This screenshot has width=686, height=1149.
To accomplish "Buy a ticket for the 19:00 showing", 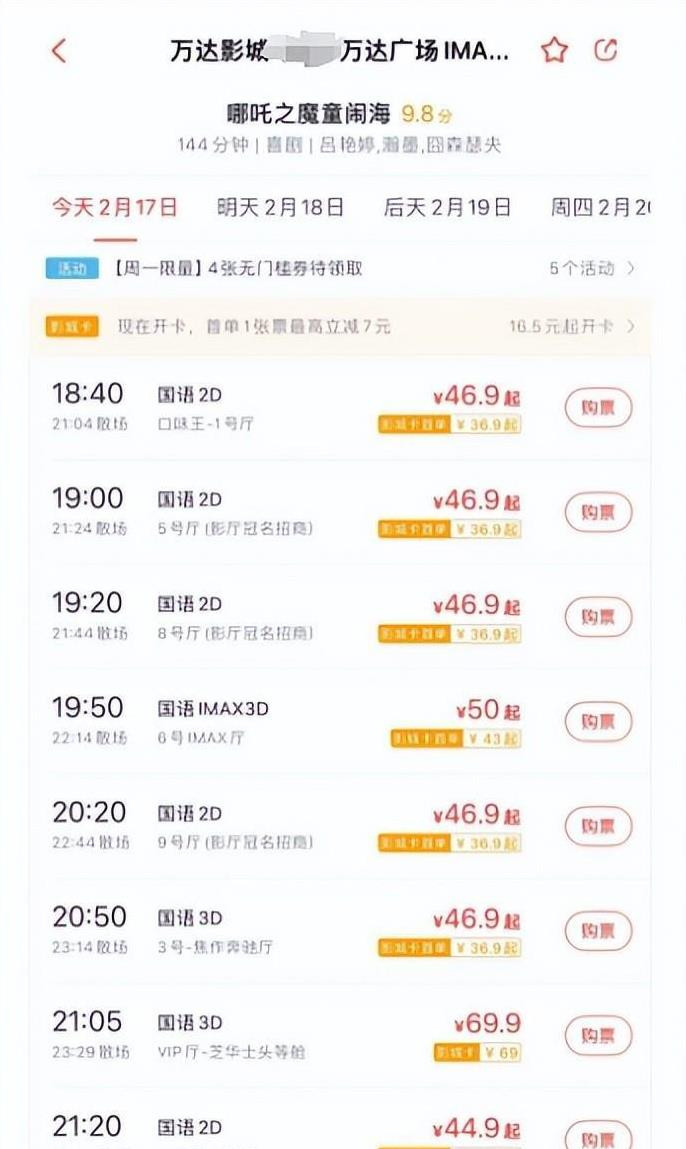I will pos(598,512).
